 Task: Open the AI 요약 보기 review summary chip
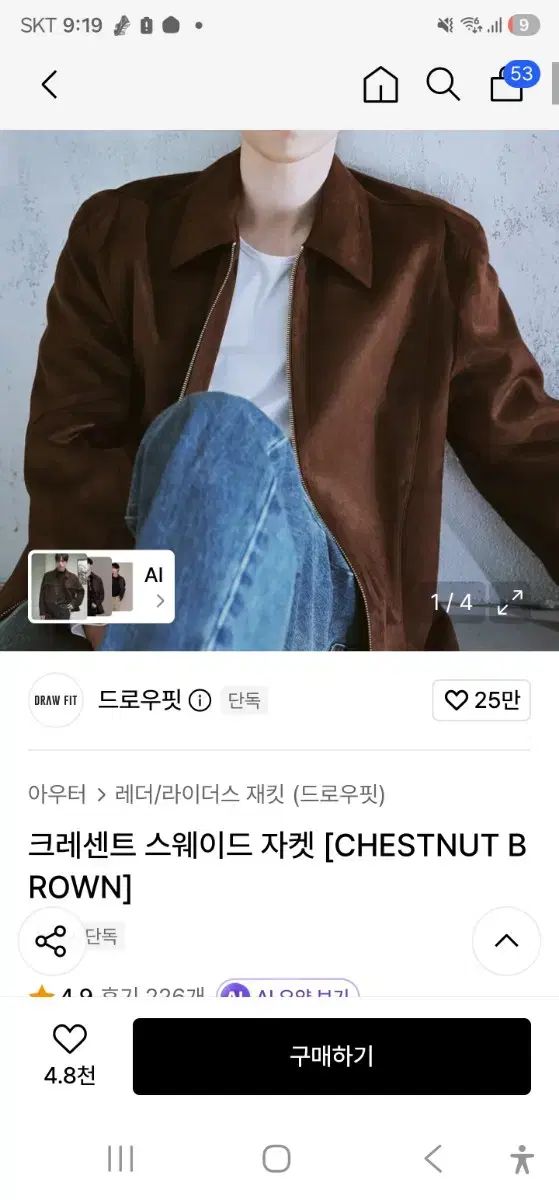[288, 993]
